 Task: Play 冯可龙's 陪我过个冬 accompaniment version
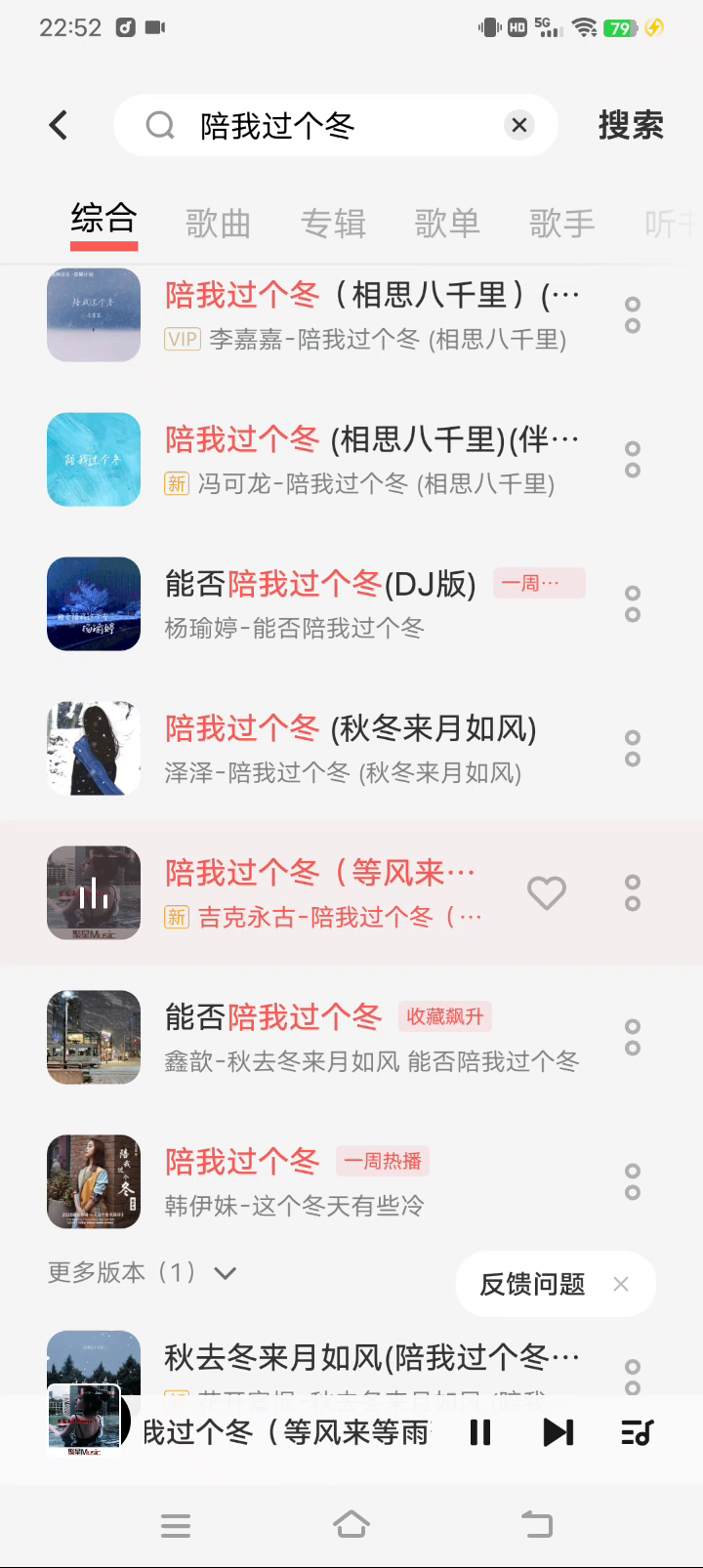point(371,460)
